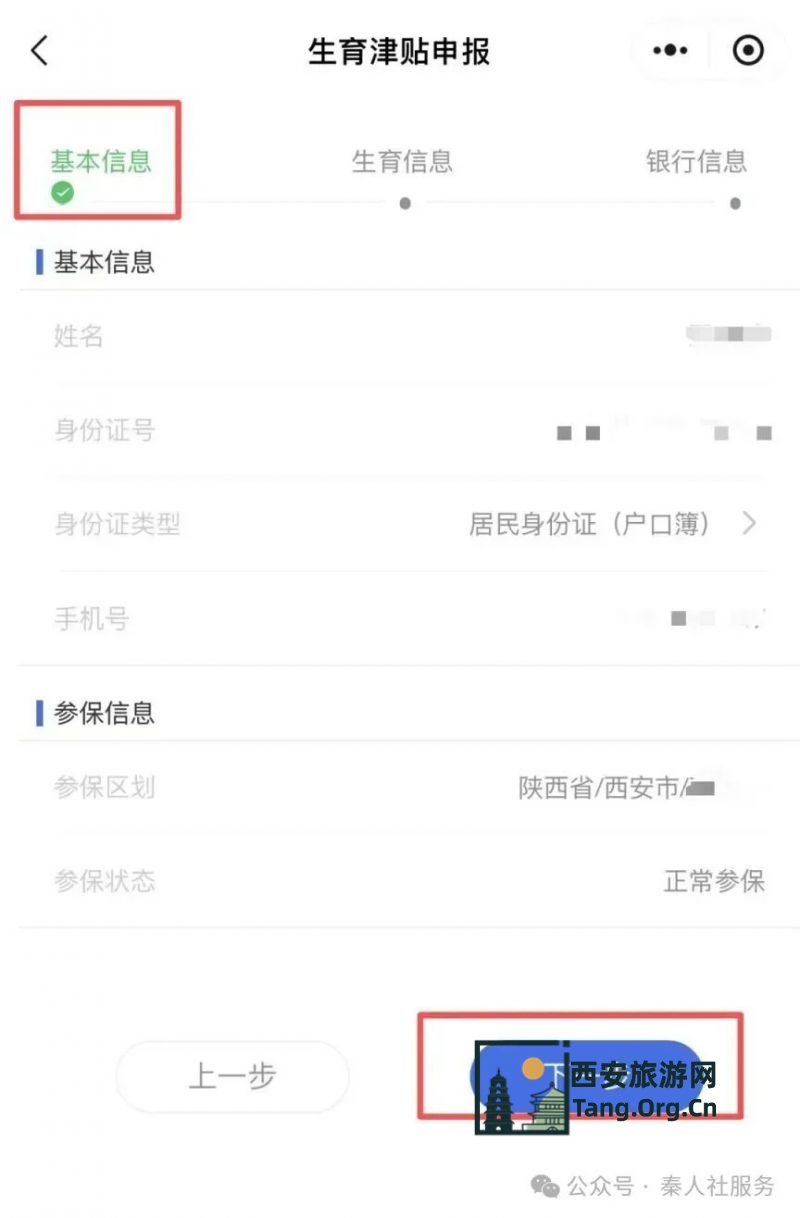Screen dimensions: 800x1218
Task: Click the green checkmark under 基本信息
Action: [61, 193]
